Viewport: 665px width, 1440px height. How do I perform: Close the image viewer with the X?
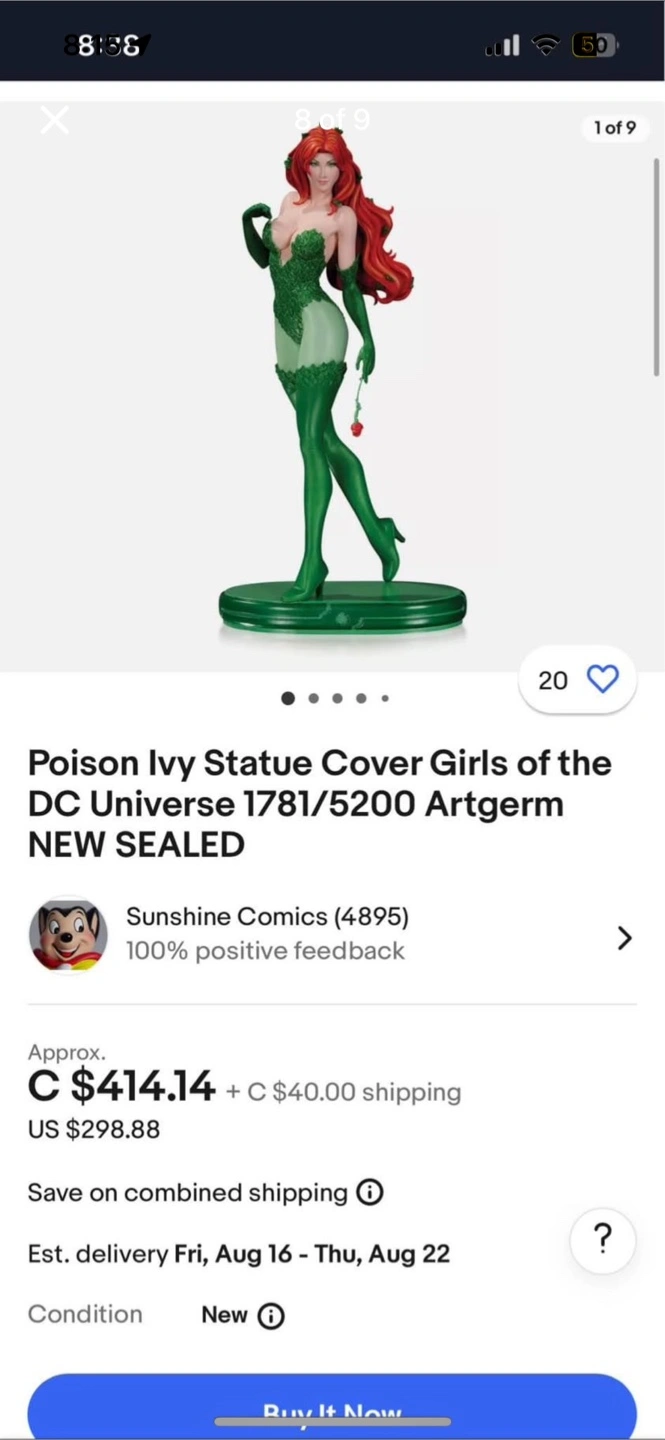click(x=55, y=121)
